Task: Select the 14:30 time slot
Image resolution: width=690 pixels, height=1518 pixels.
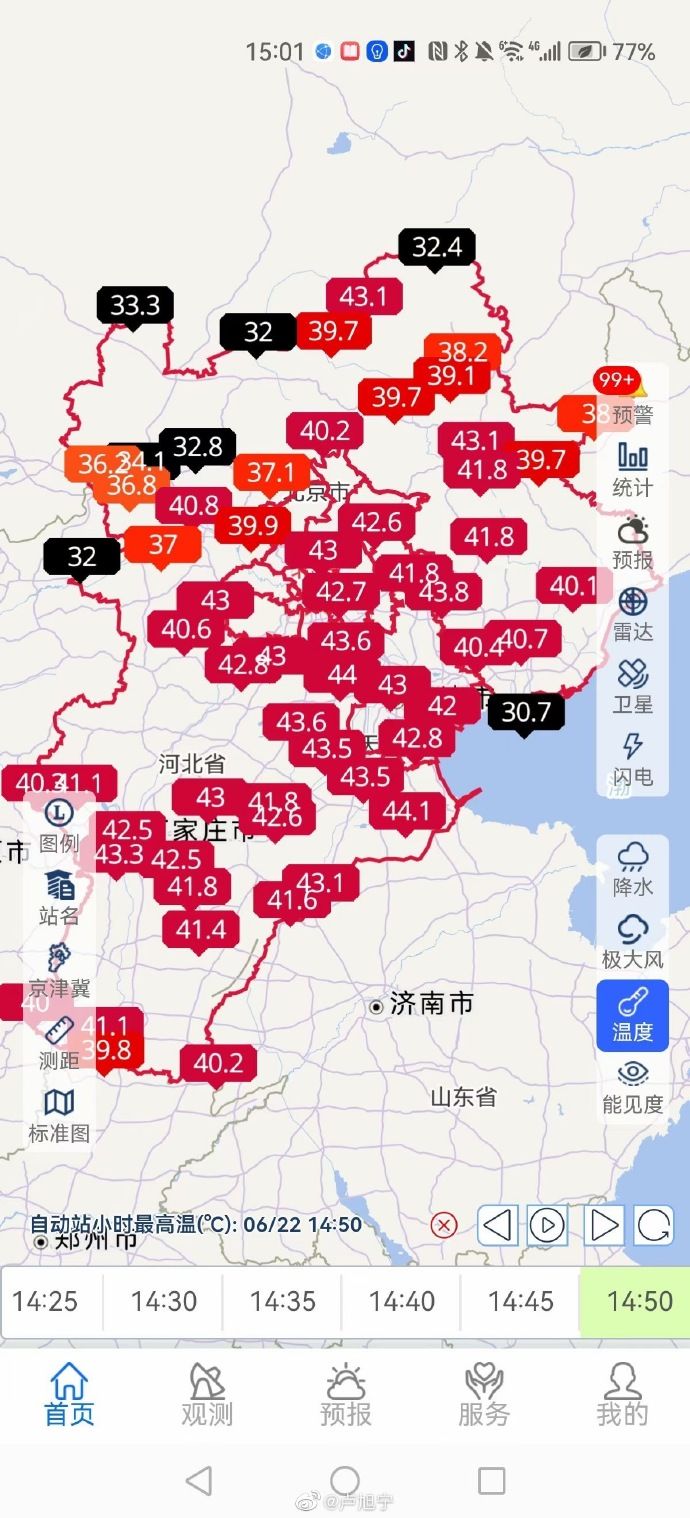Action: (x=164, y=1301)
